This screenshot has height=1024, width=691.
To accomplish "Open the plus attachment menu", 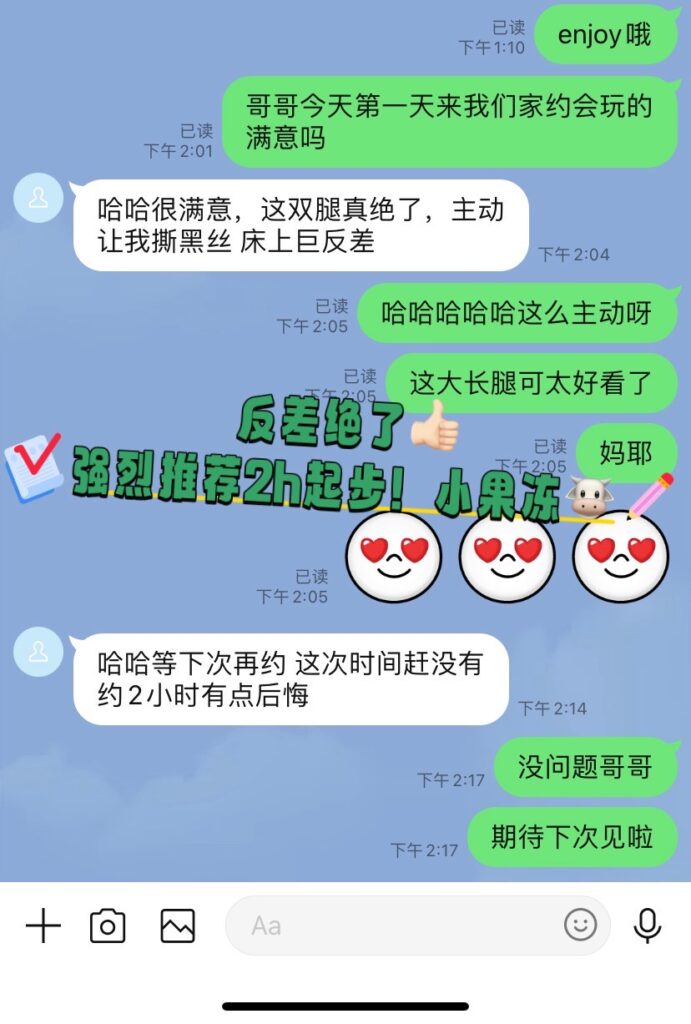I will pos(43,926).
